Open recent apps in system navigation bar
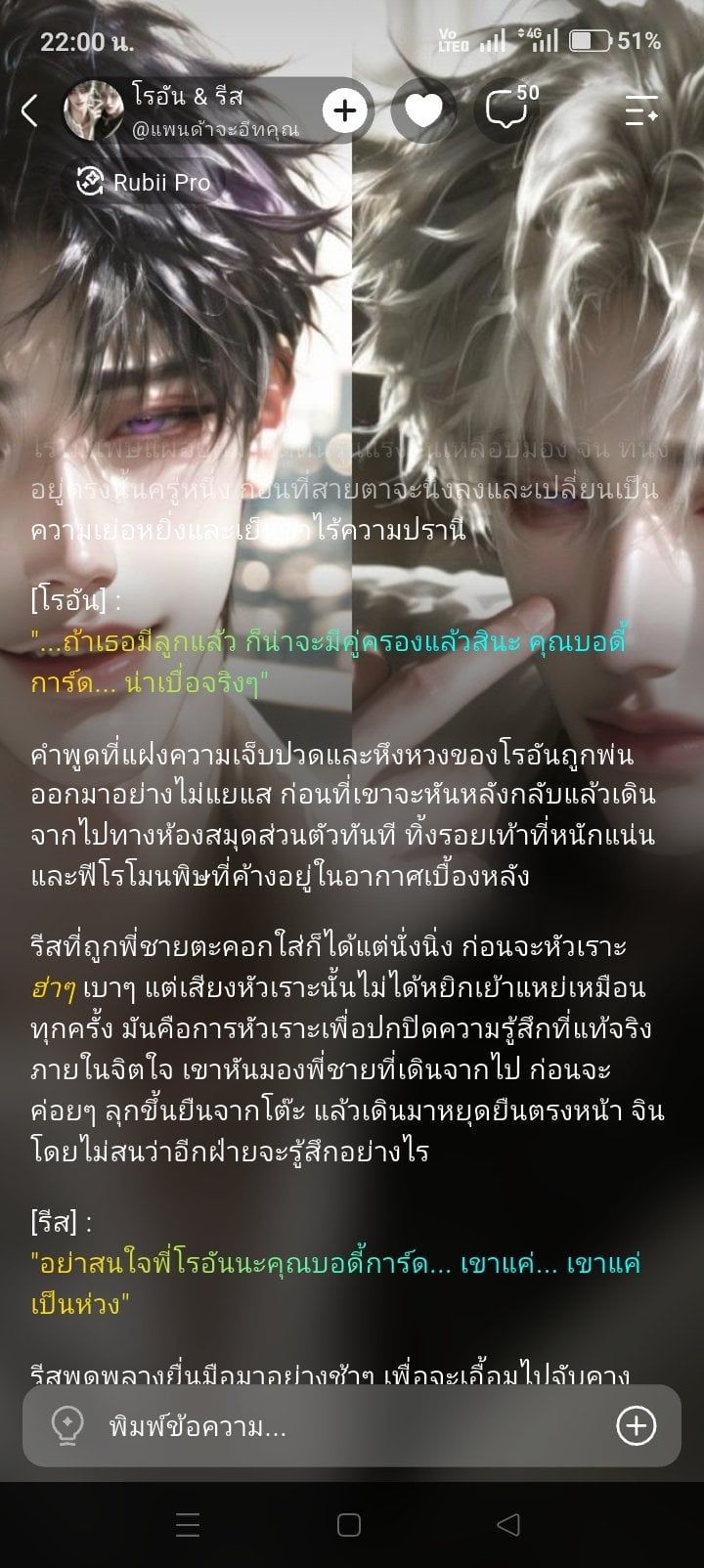 tap(187, 1524)
